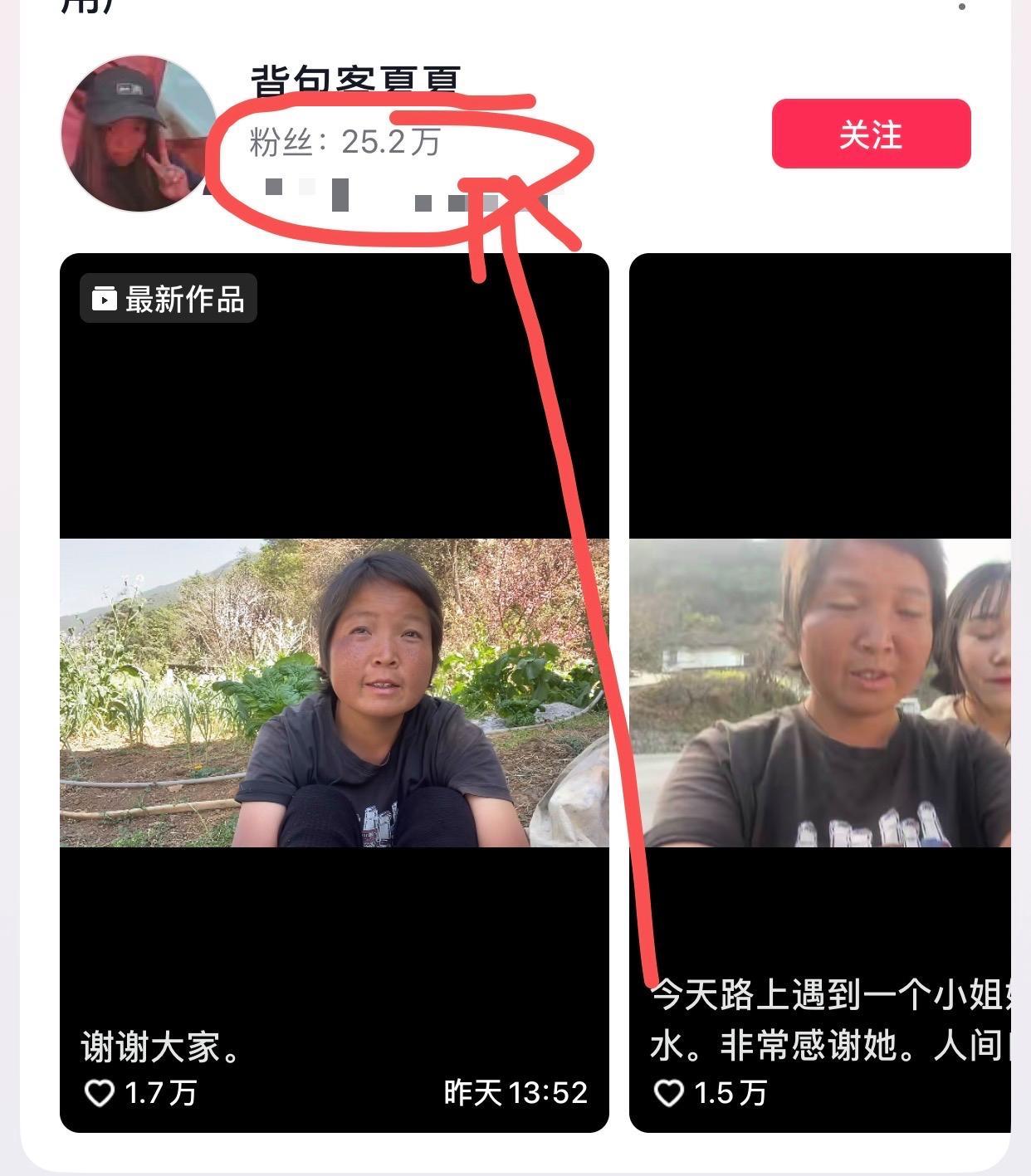Follow 背包客夏夏 with the 关注 button
Screen dimensions: 1031x1176
tap(871, 134)
